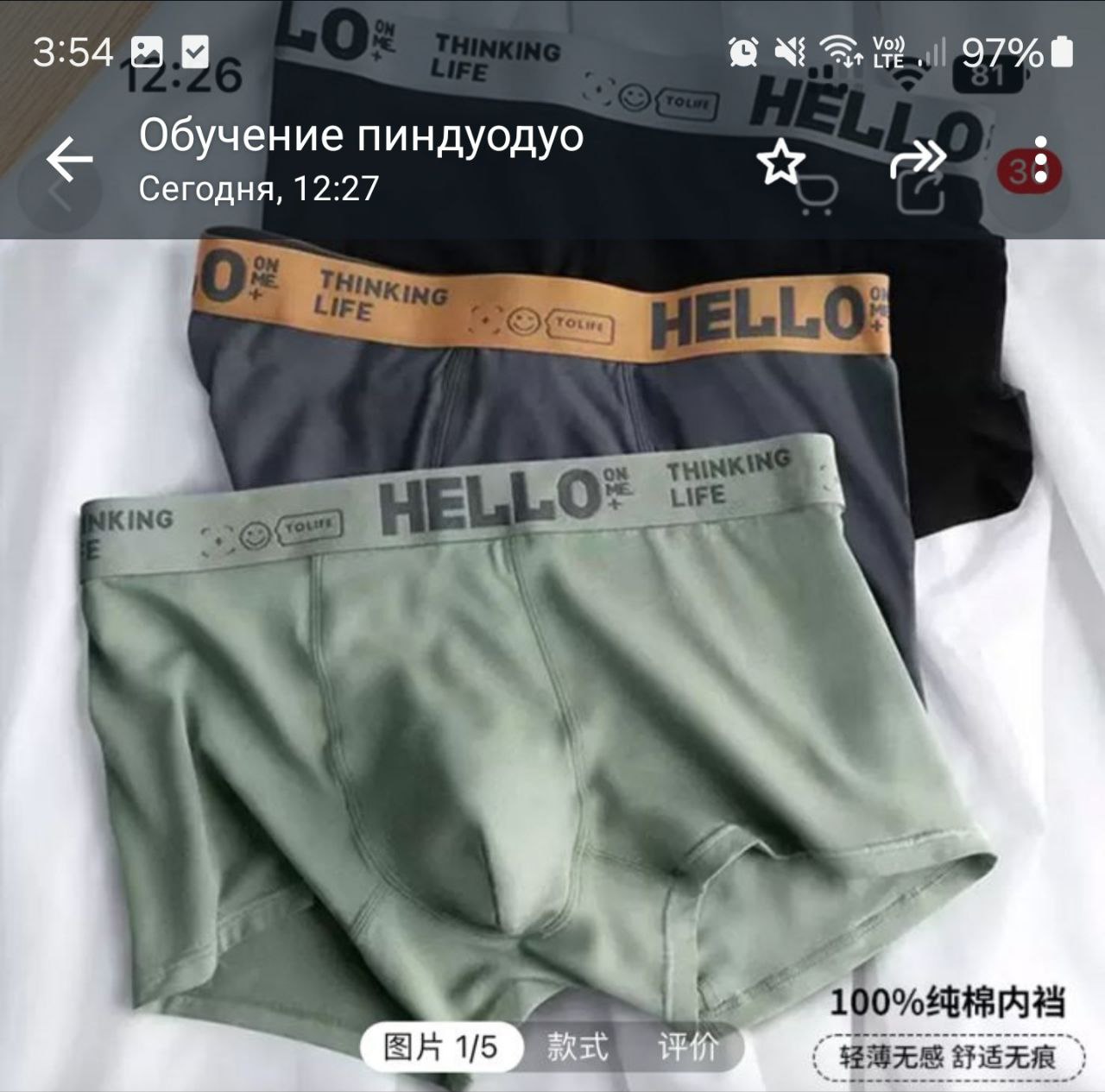Go back using the arrow
Viewport: 1105px width, 1092px height.
coord(69,160)
